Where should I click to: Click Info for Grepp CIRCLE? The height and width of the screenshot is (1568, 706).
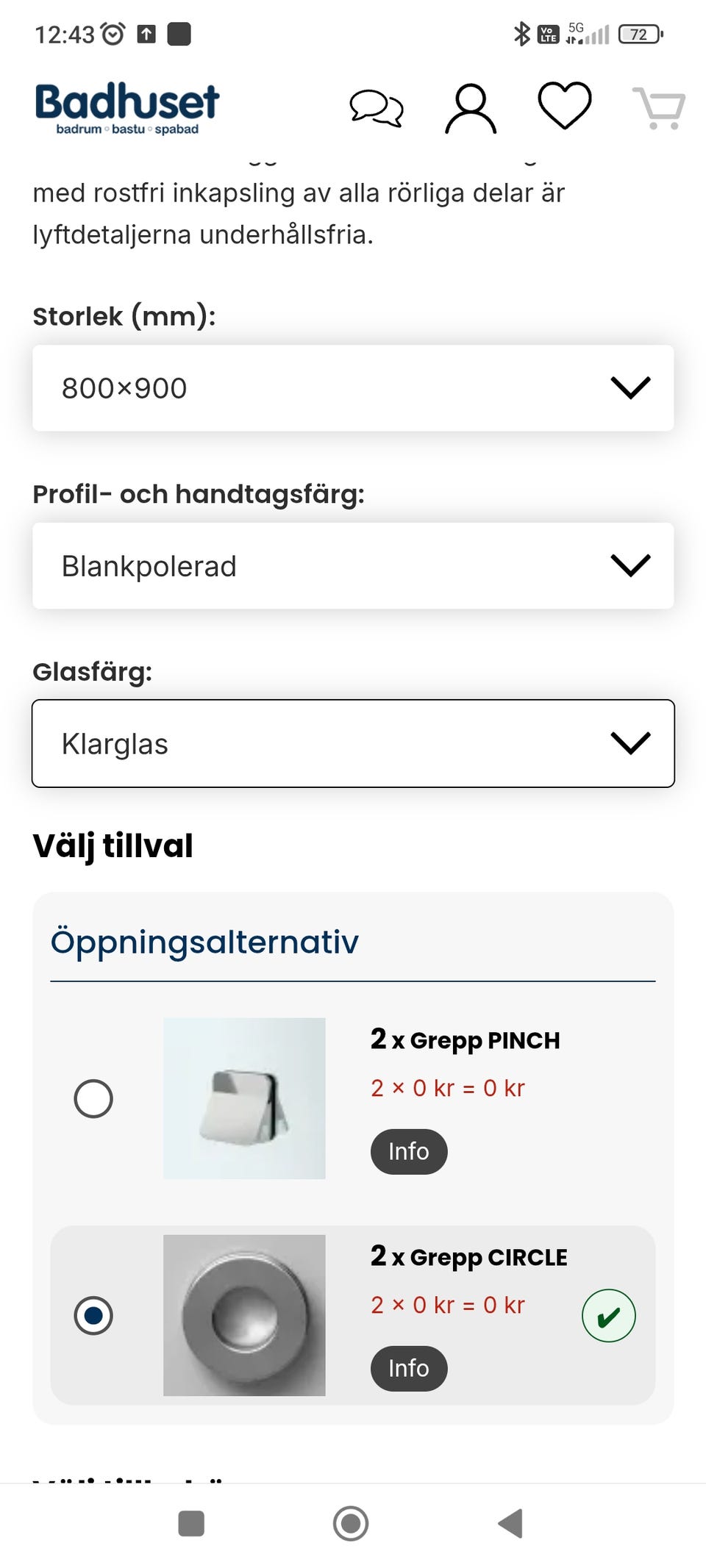[x=408, y=1368]
